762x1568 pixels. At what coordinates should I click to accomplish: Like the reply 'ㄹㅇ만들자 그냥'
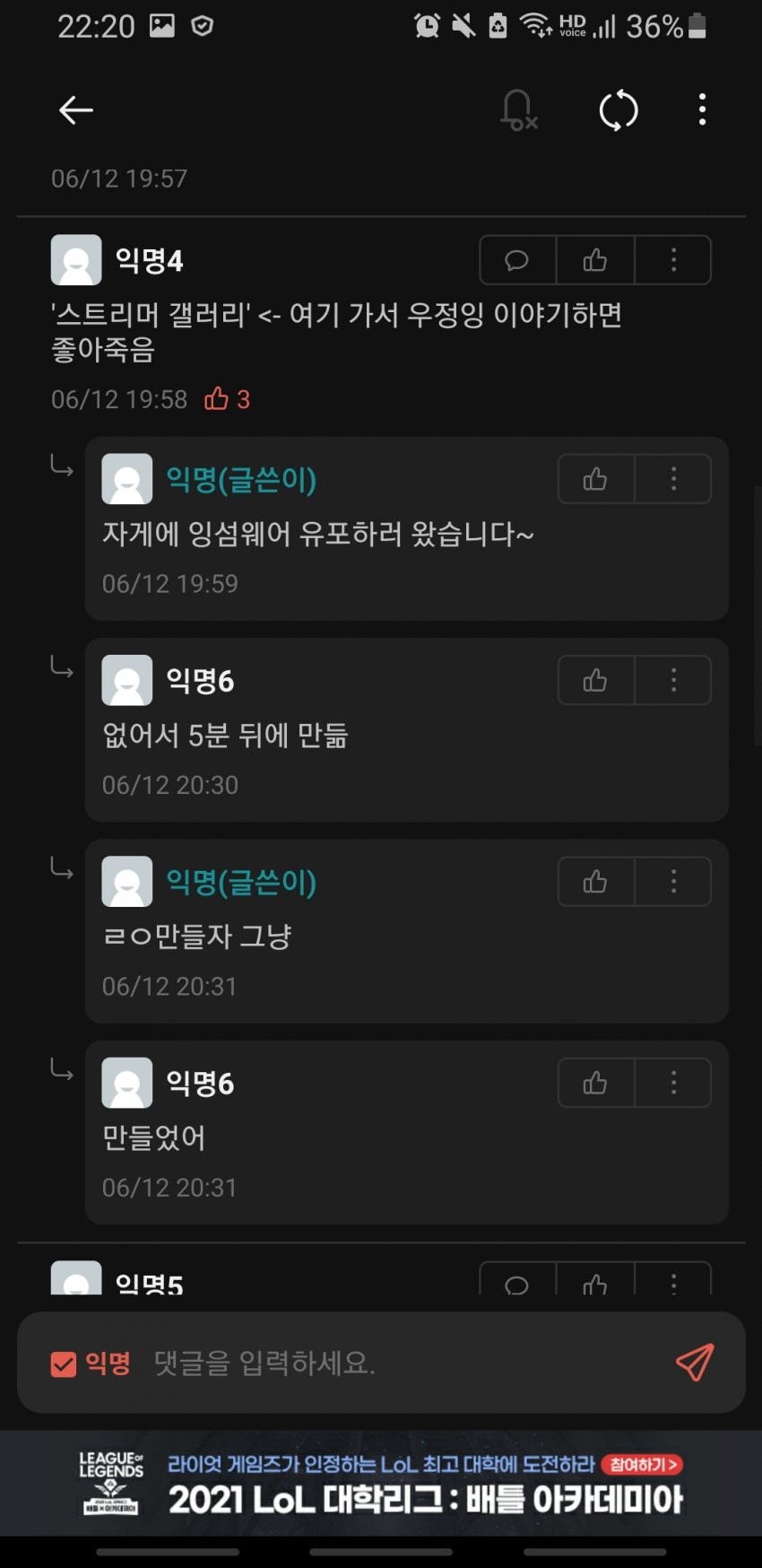pyautogui.click(x=595, y=882)
